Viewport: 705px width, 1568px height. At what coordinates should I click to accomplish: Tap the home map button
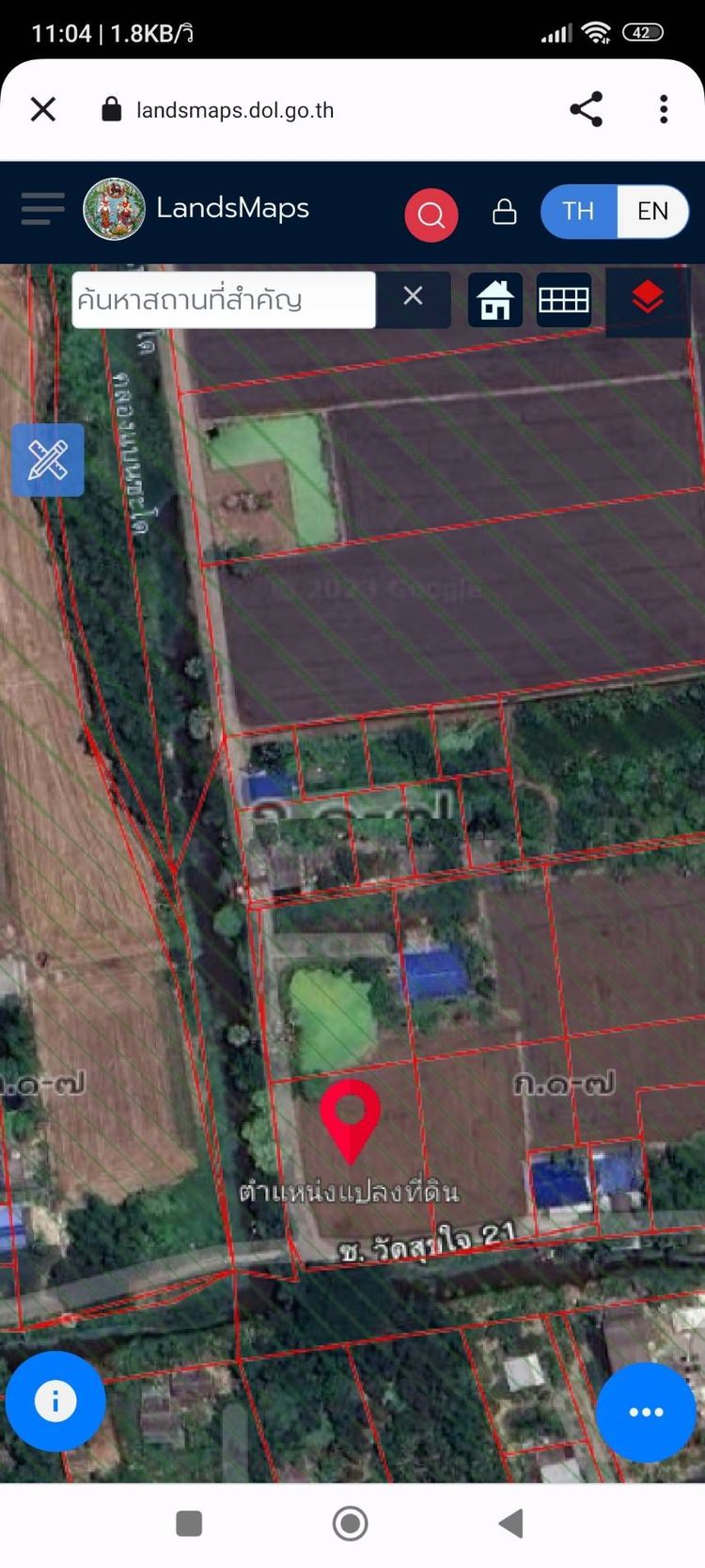[x=495, y=300]
